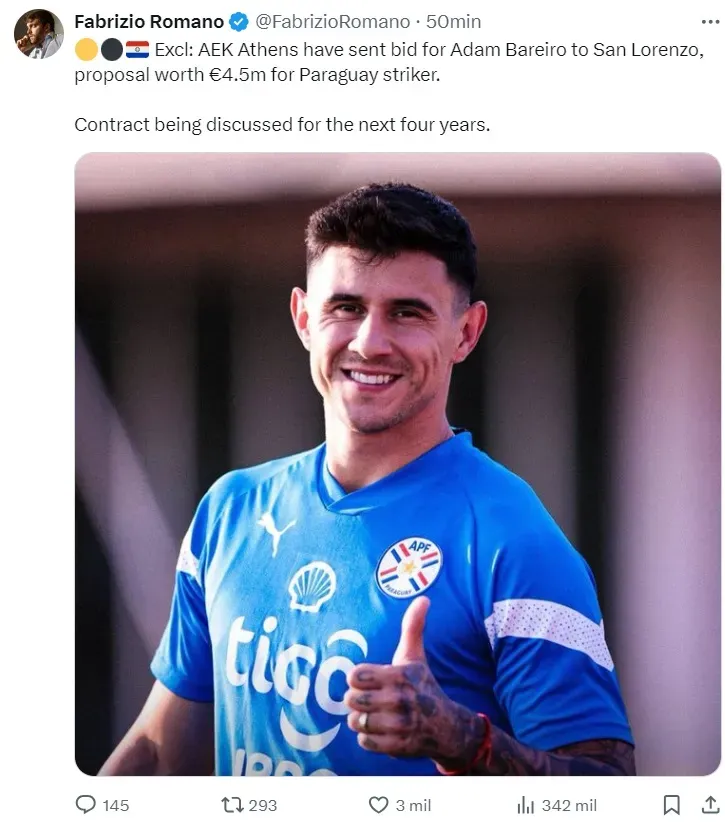Open Fabrizio Romano's profile avatar
725x822 pixels.
tap(38, 34)
